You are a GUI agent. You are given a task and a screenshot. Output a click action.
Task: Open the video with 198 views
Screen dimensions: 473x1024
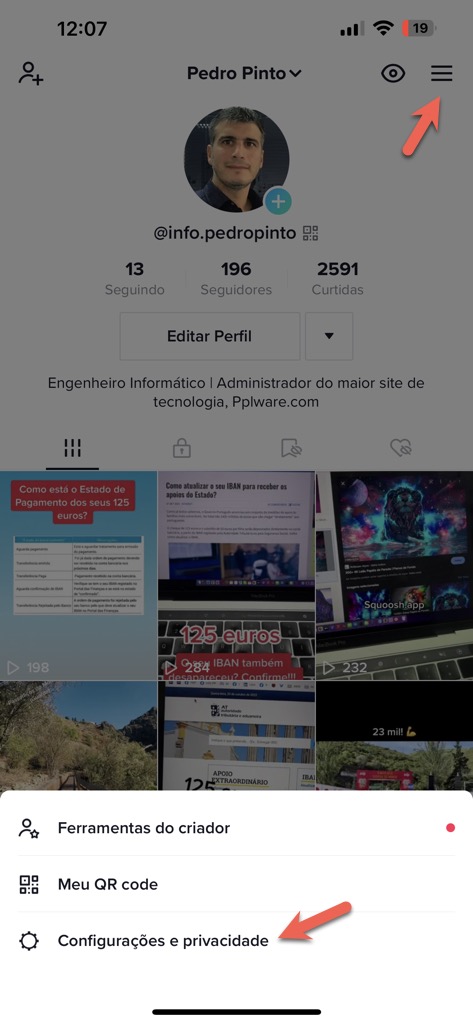pyautogui.click(x=78, y=575)
